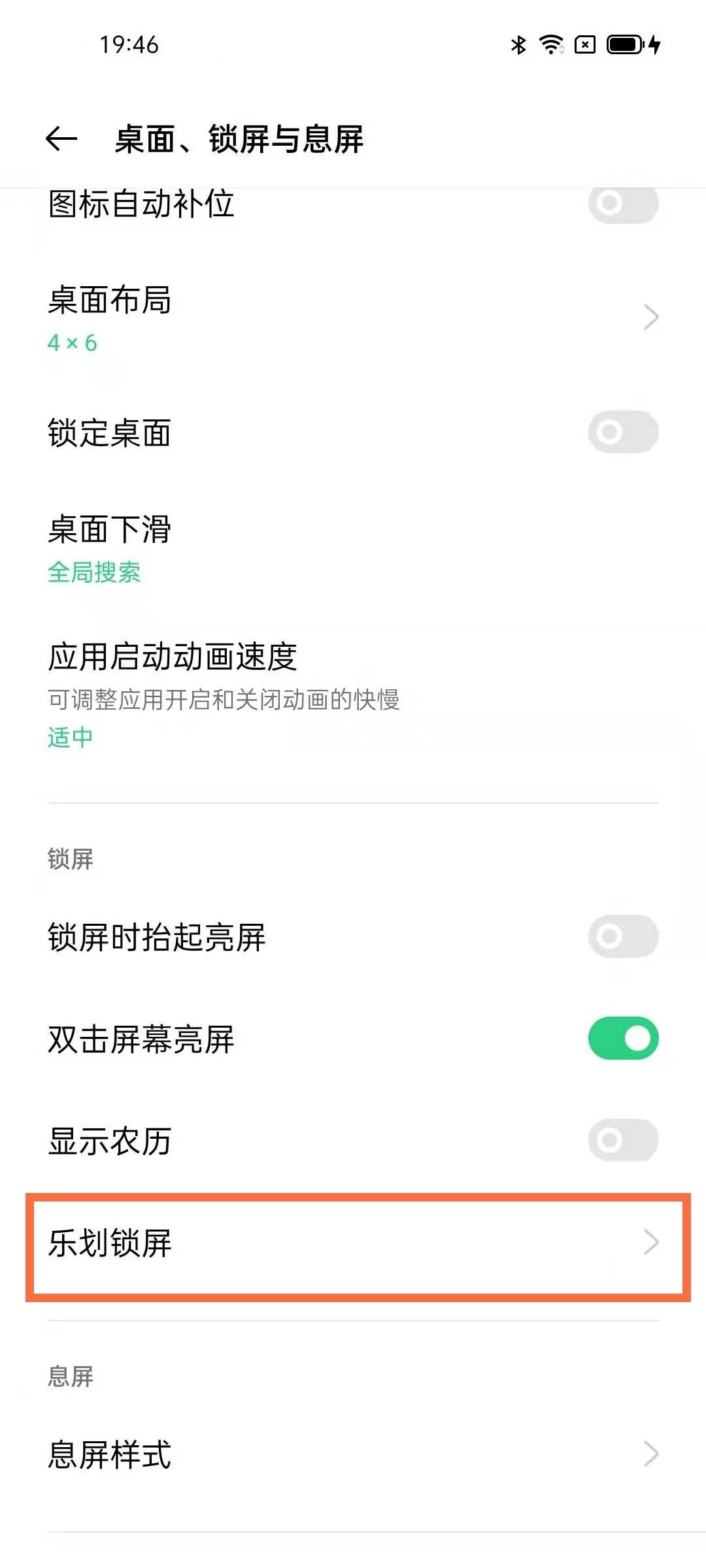Expand 息屏样式 options
The height and width of the screenshot is (1568, 706).
pyautogui.click(x=650, y=1454)
